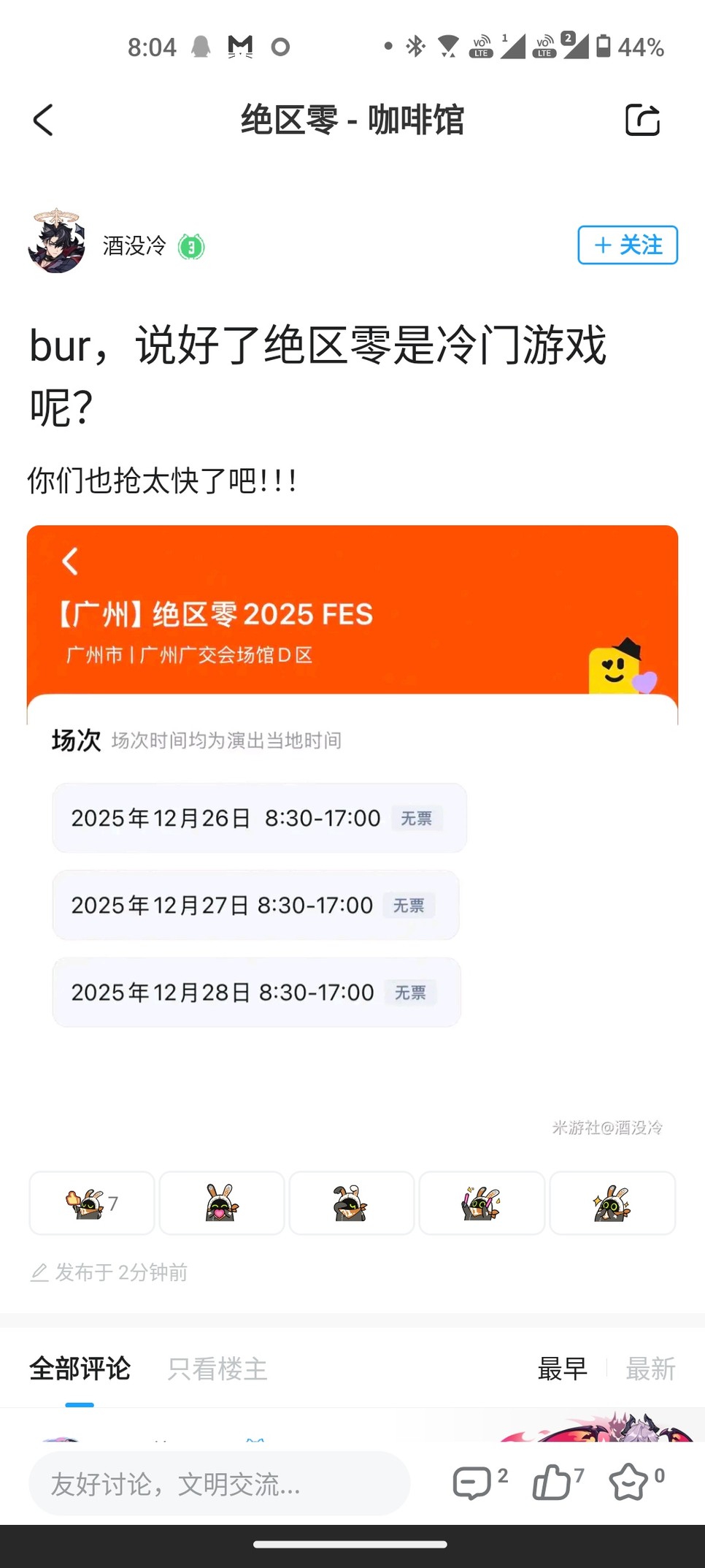Image resolution: width=705 pixels, height=1568 pixels.
Task: Sort comments by 最早
Action: coord(562,1369)
